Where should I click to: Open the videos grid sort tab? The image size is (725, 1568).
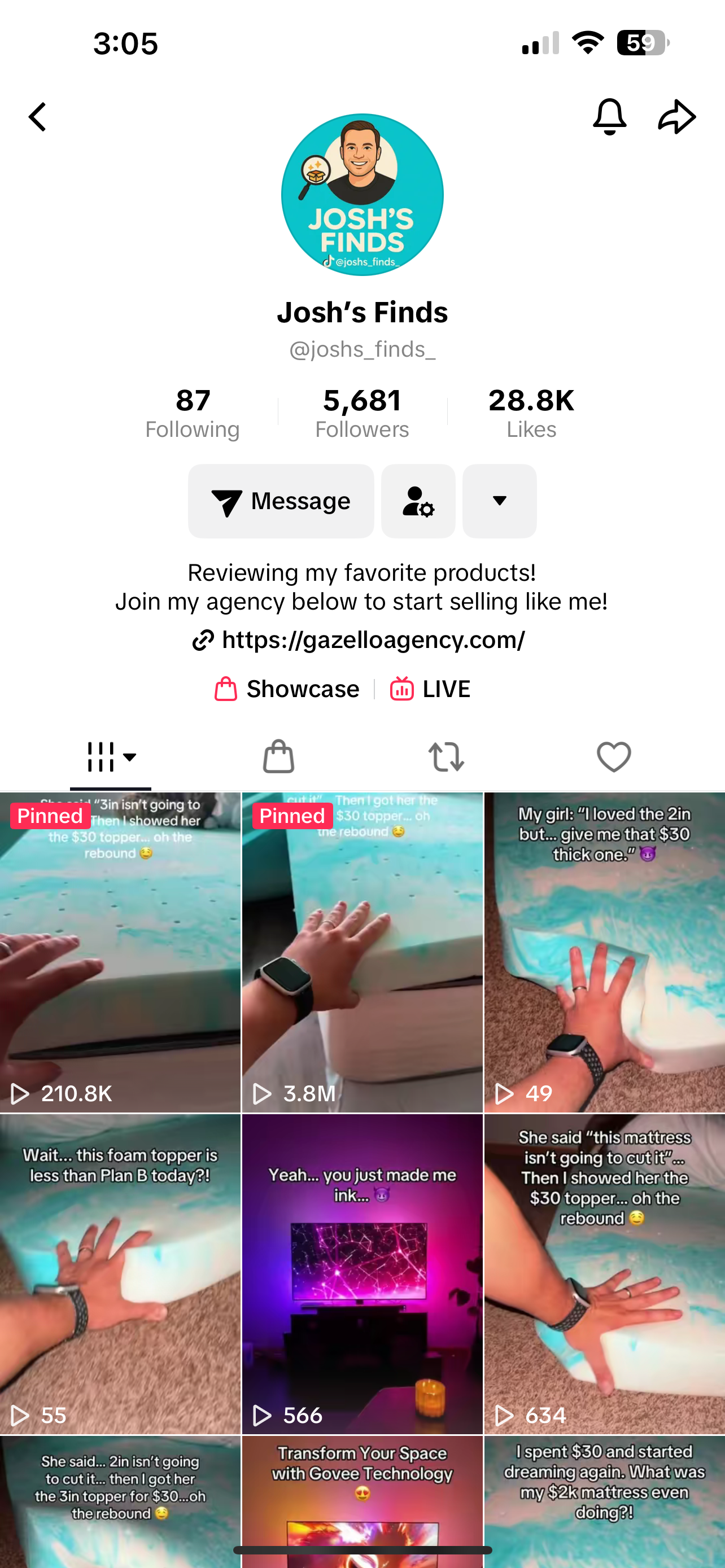click(x=111, y=756)
